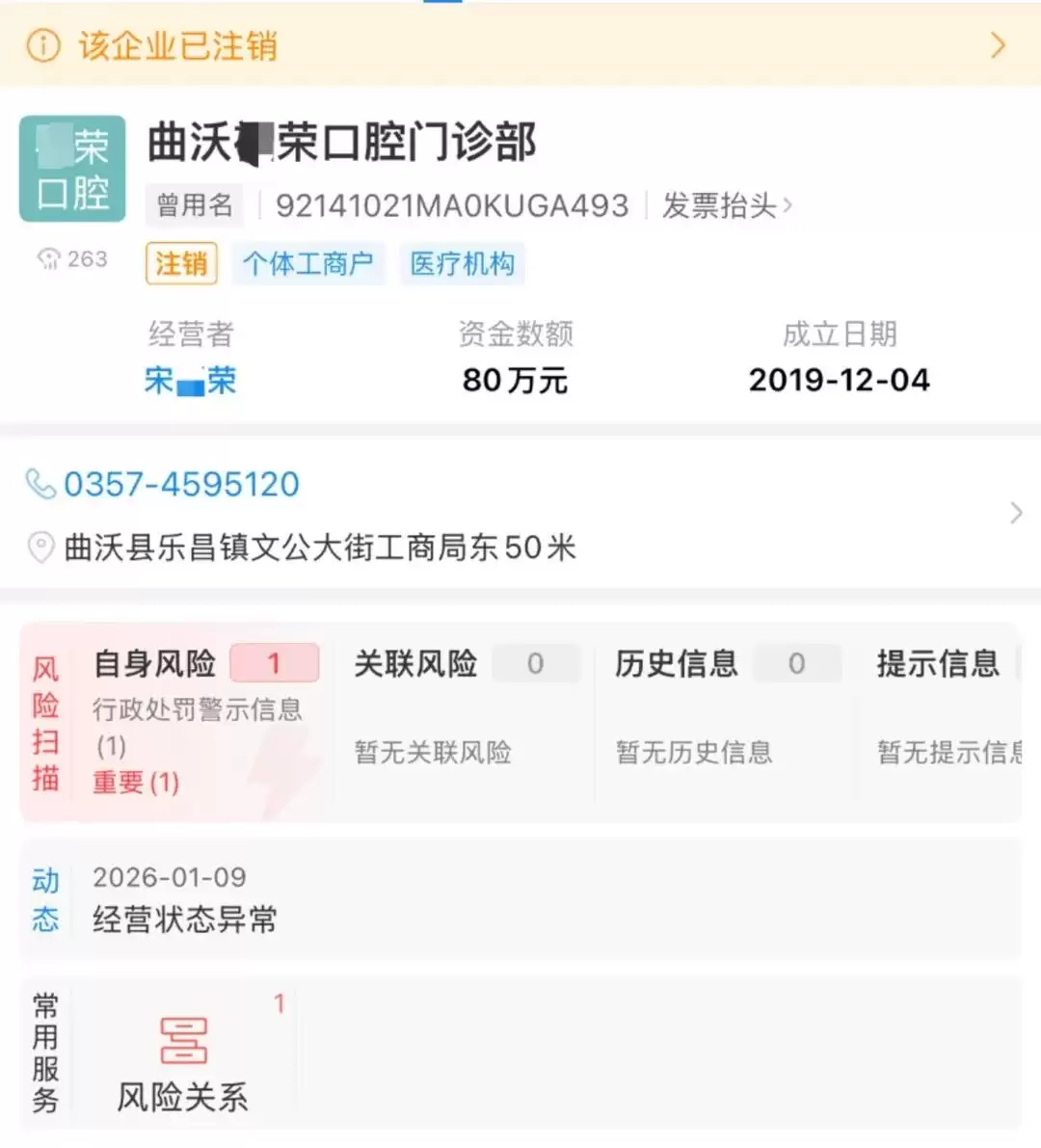The height and width of the screenshot is (1148, 1041).
Task: Tap the 医疗机构 tag
Action: point(463,263)
